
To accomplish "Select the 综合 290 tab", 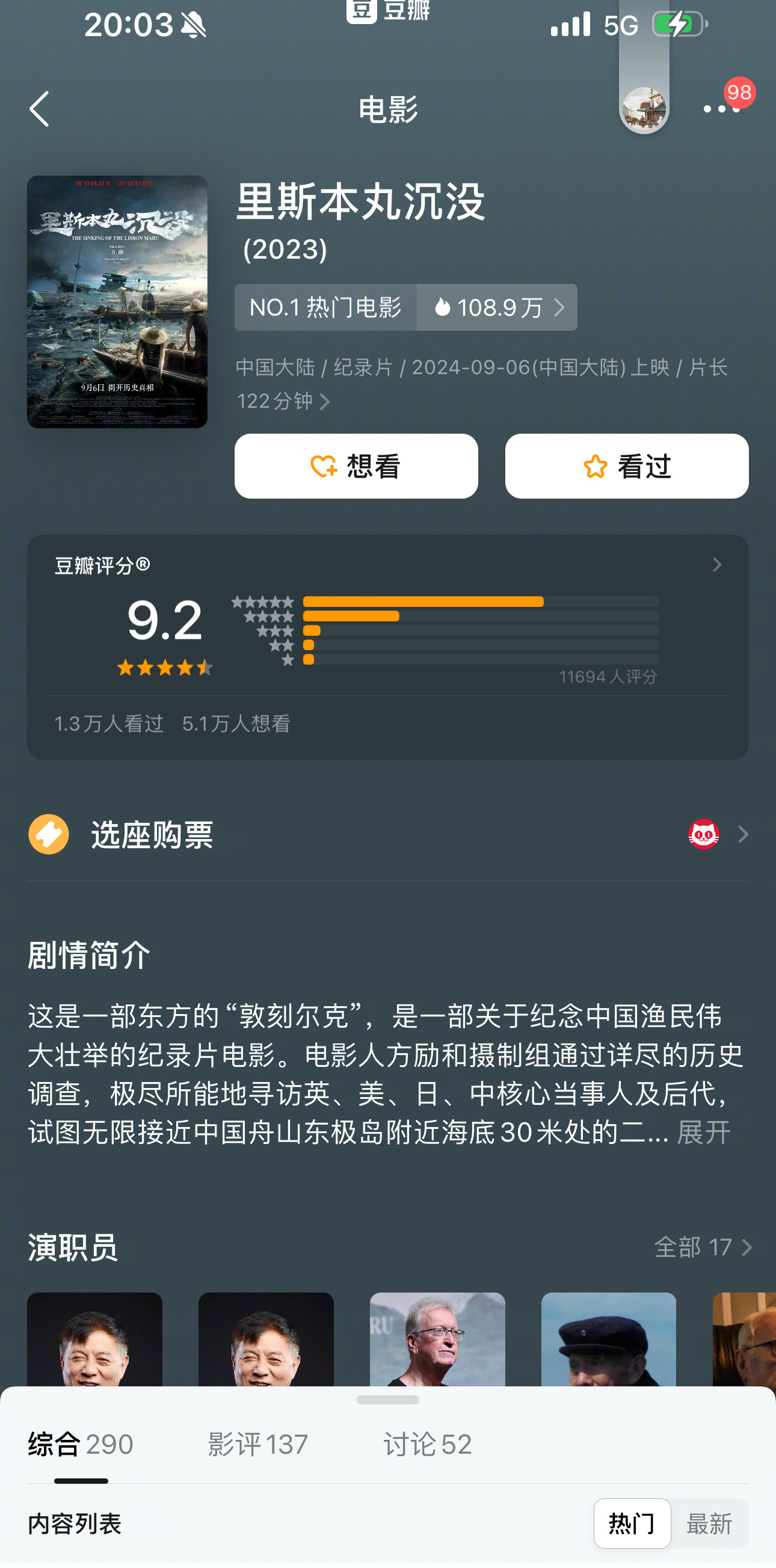I will pyautogui.click(x=81, y=1445).
